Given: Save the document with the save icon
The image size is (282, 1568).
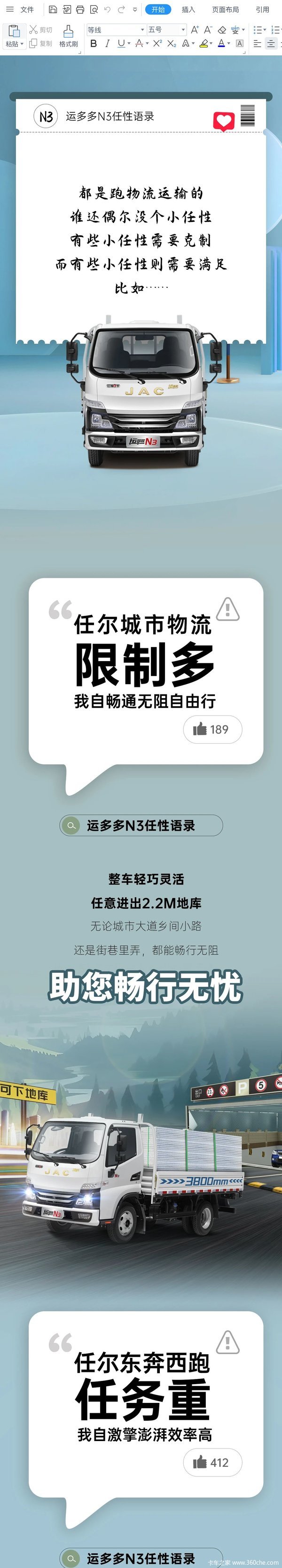Looking at the screenshot, I should pos(53,10).
